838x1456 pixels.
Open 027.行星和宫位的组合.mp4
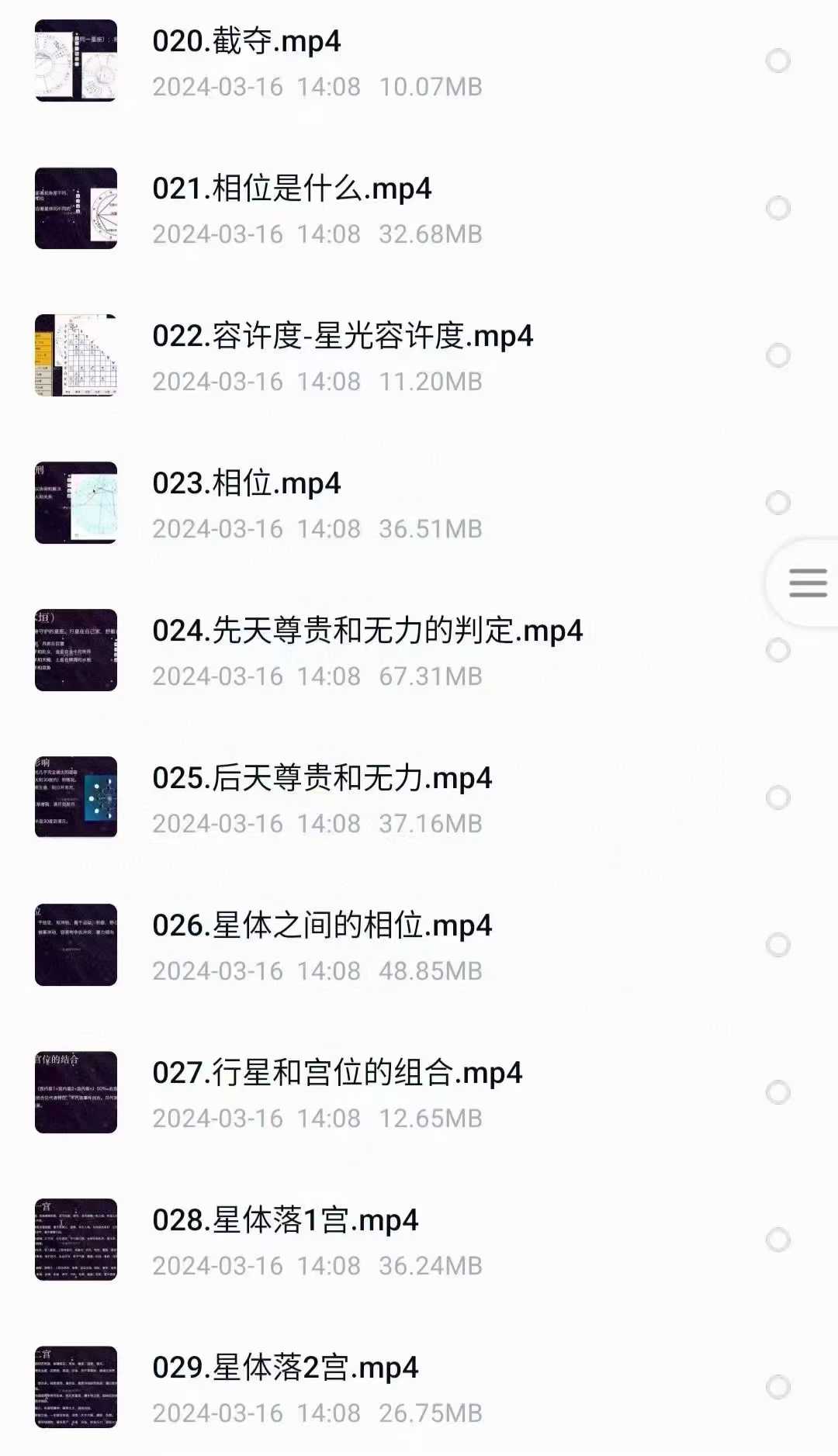coord(337,1074)
